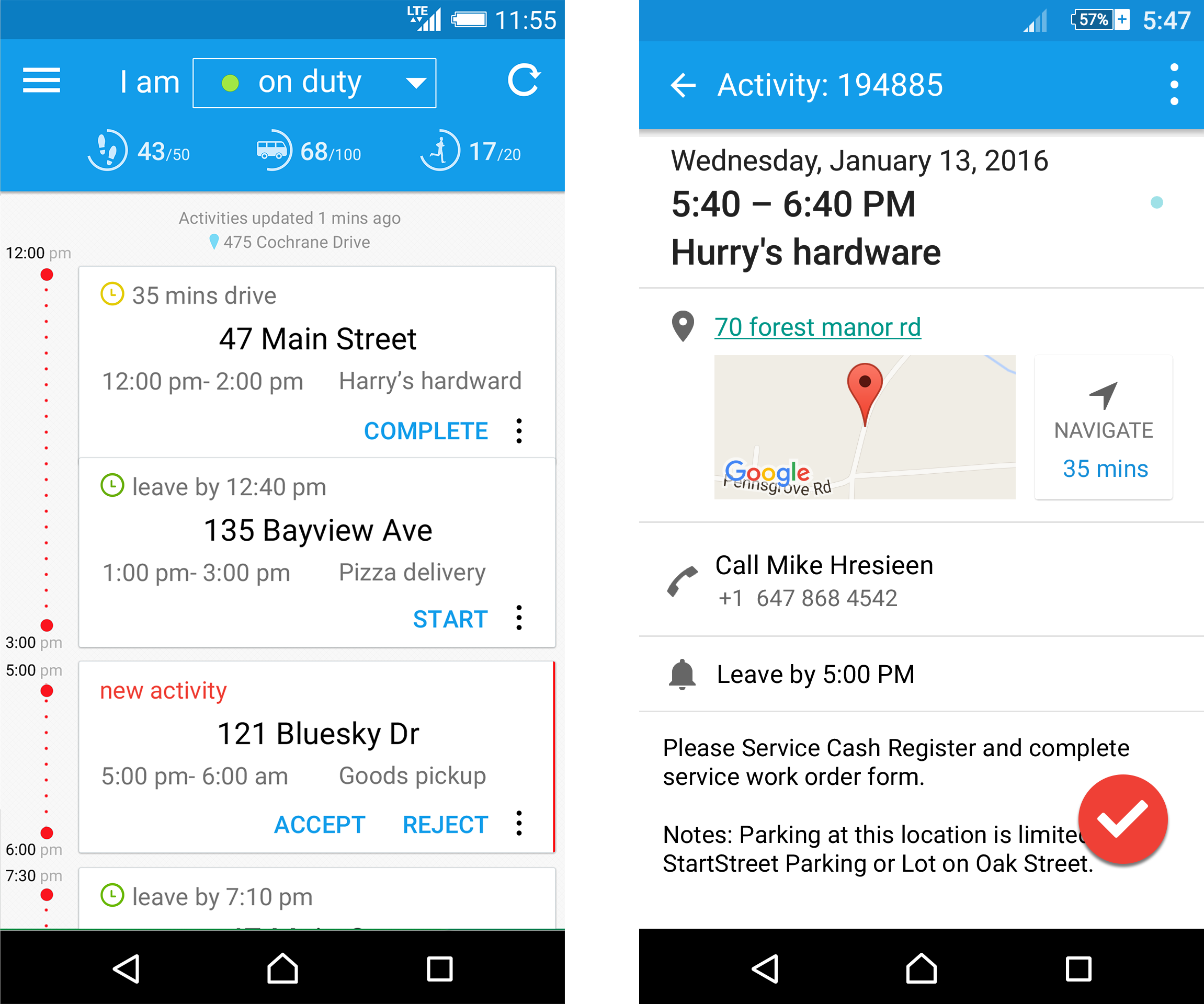The image size is (1204, 1004).
Task: Go back from Activity 194885
Action: (683, 85)
